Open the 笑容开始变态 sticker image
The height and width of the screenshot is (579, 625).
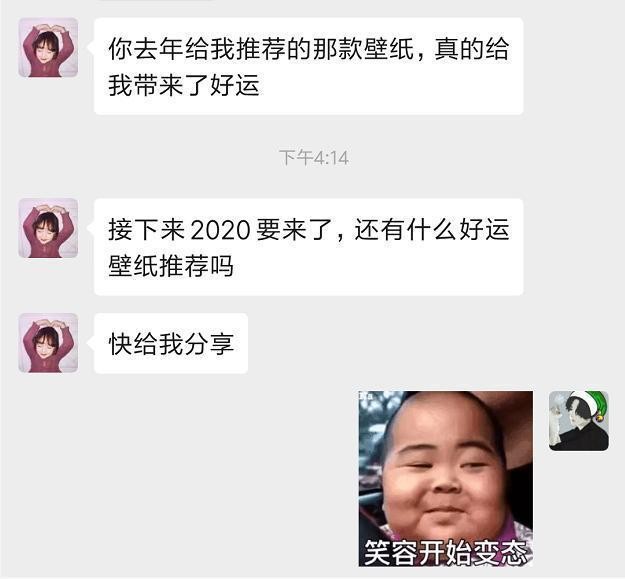point(445,478)
